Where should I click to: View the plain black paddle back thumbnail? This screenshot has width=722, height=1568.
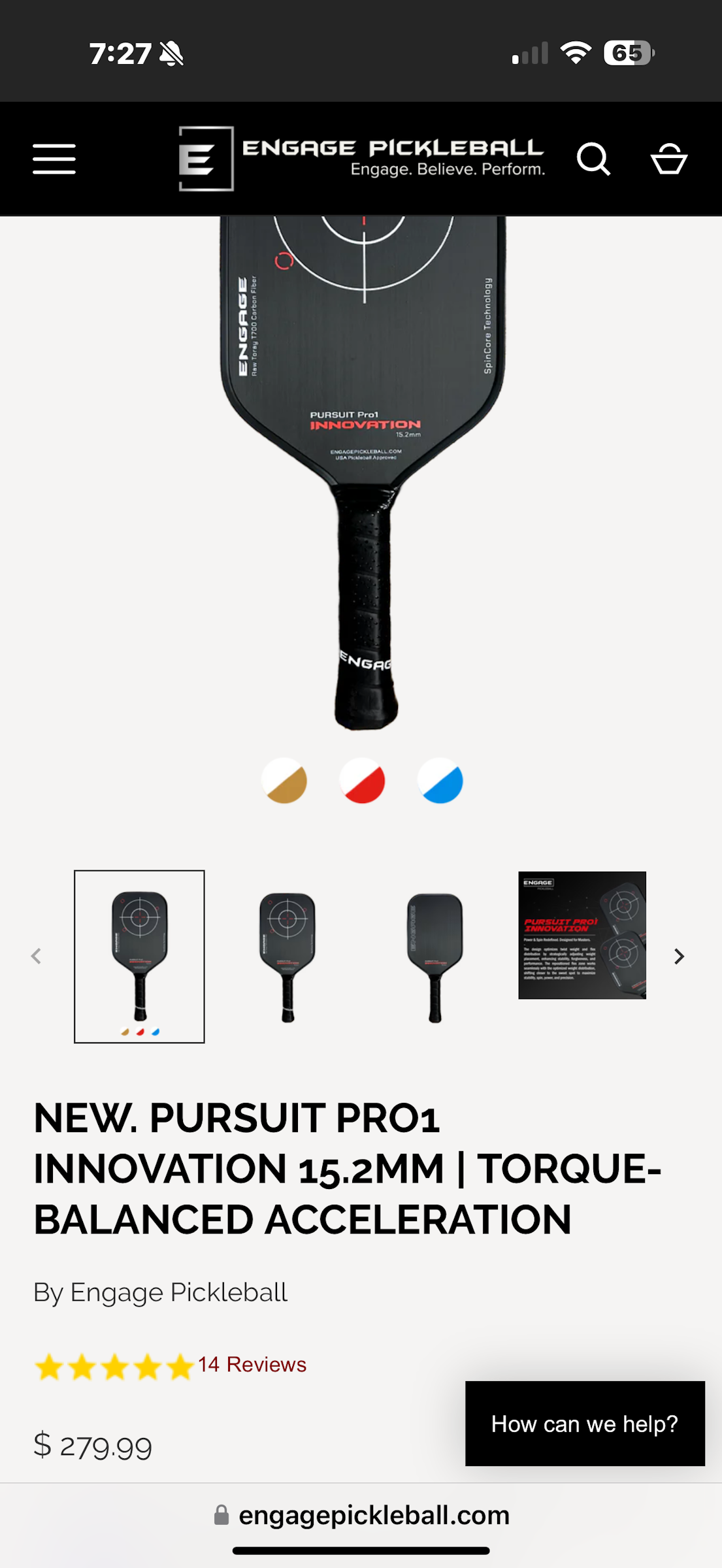(x=435, y=956)
